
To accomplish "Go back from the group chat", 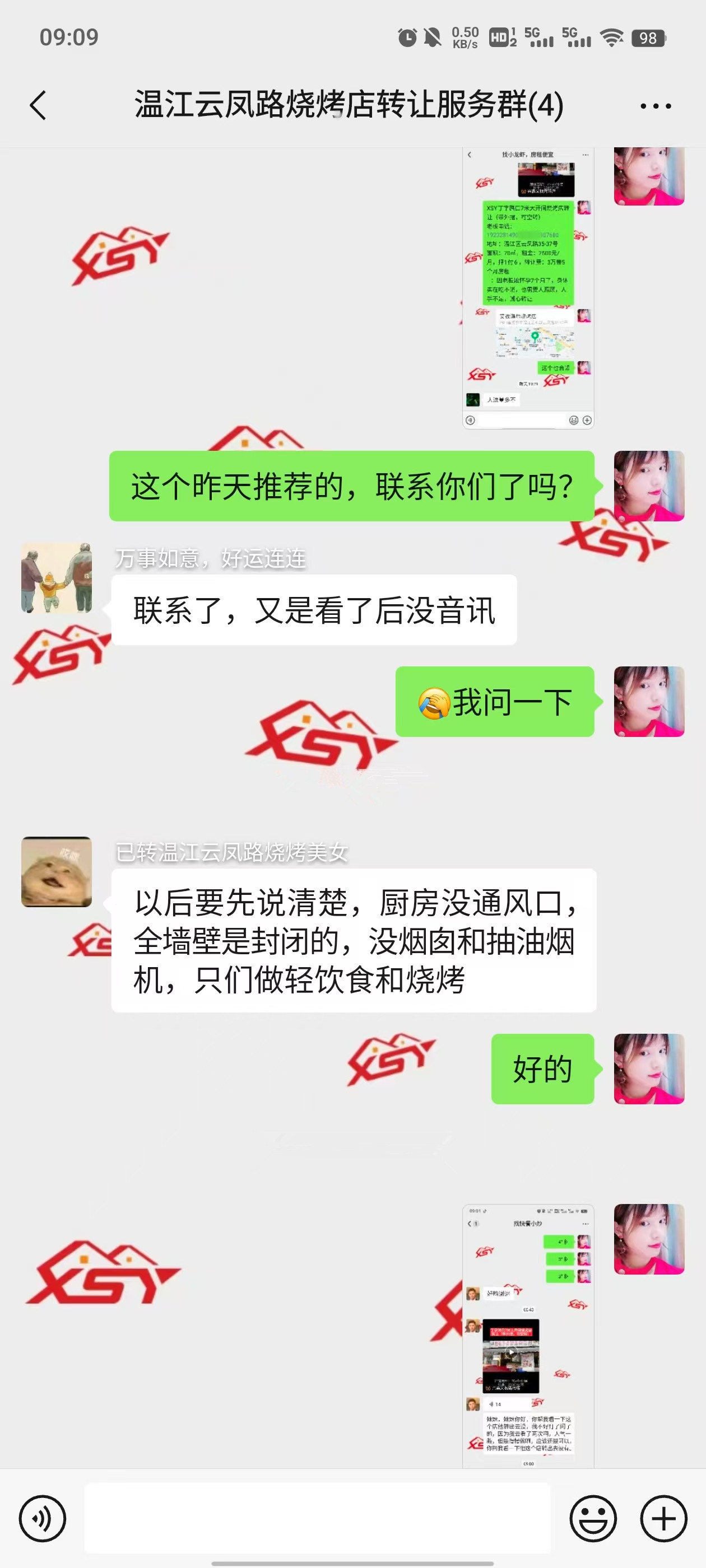I will point(38,105).
